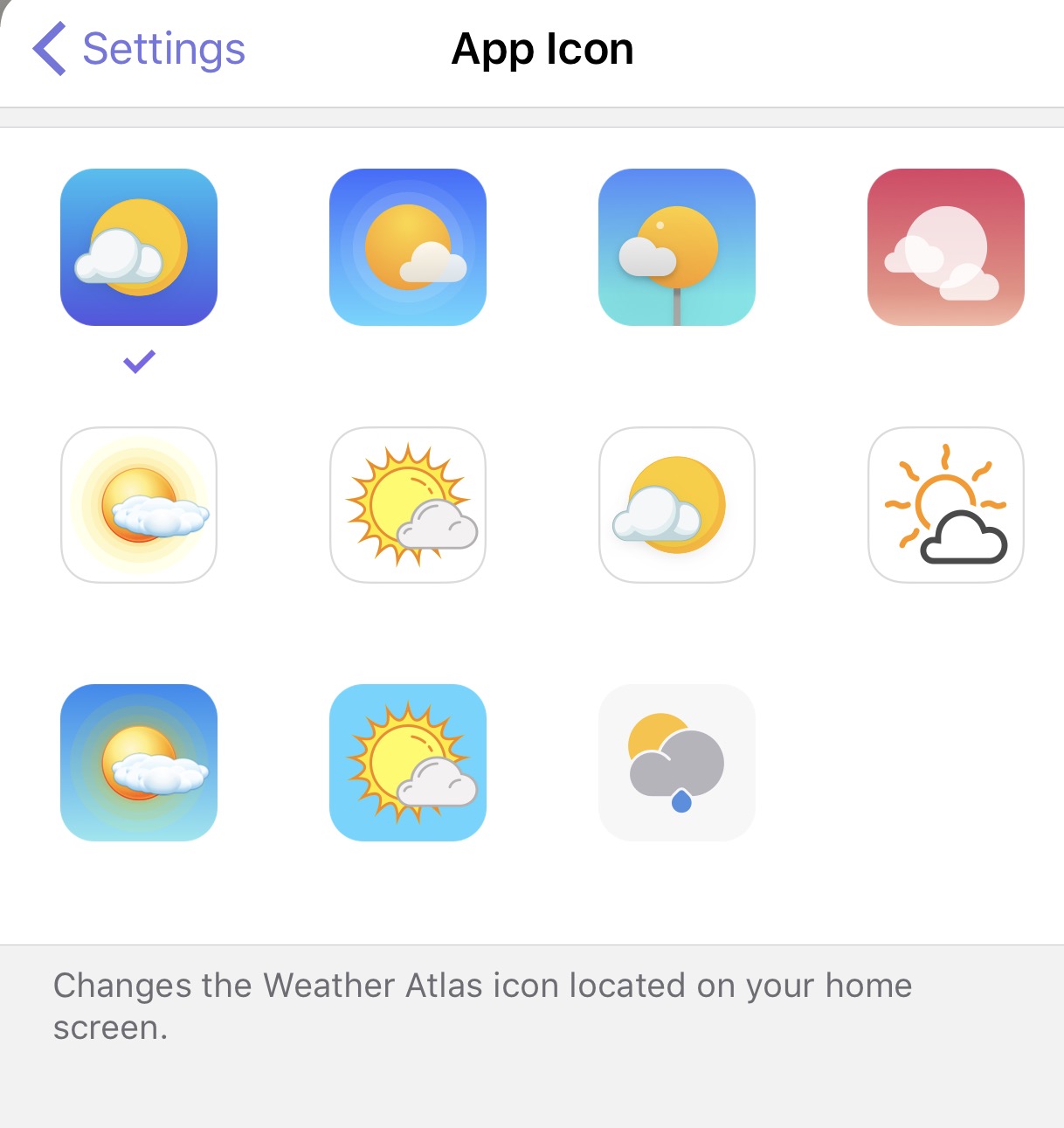This screenshot has width=1064, height=1128.
Task: Tap the currently selected icon marked with checkmark
Action: [x=138, y=247]
